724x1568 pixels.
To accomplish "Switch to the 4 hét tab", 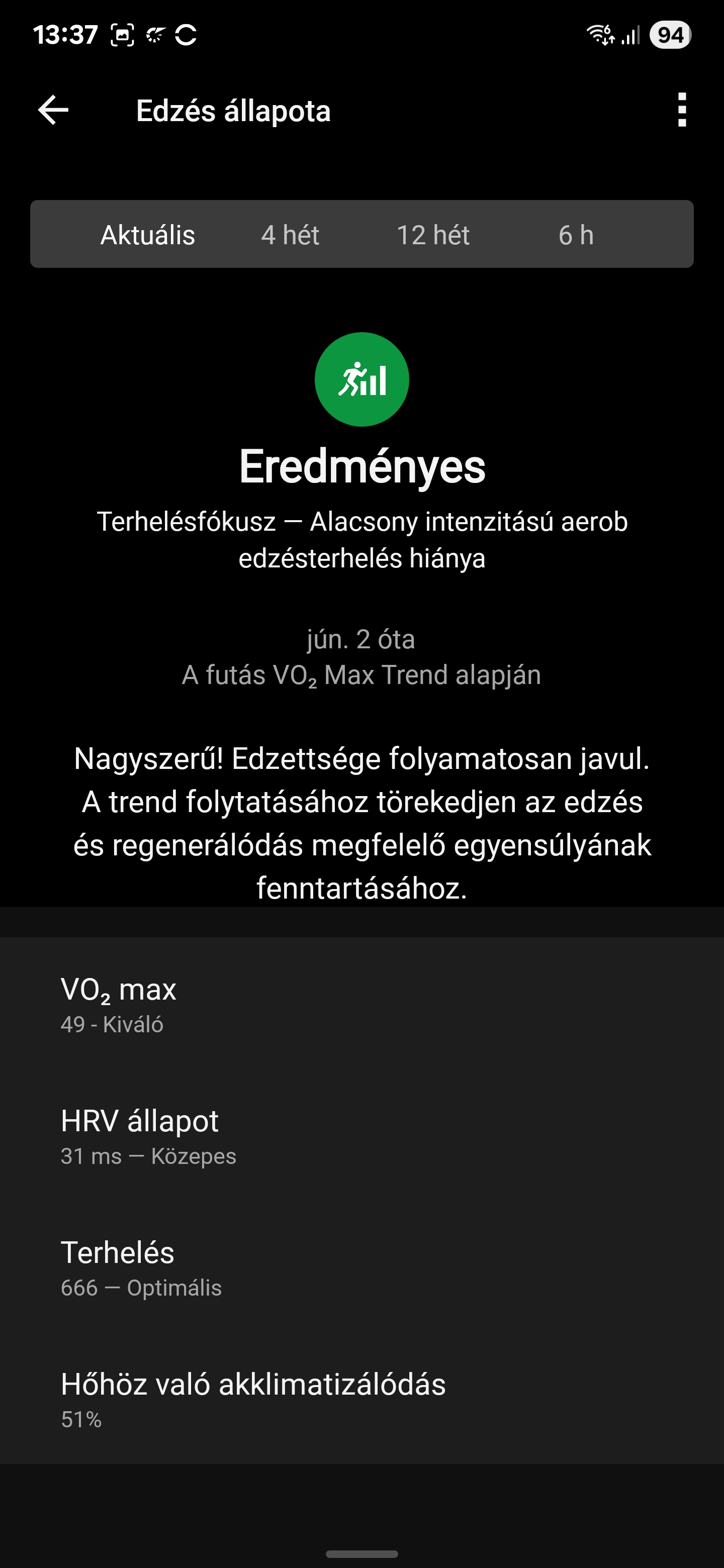I will pos(290,235).
